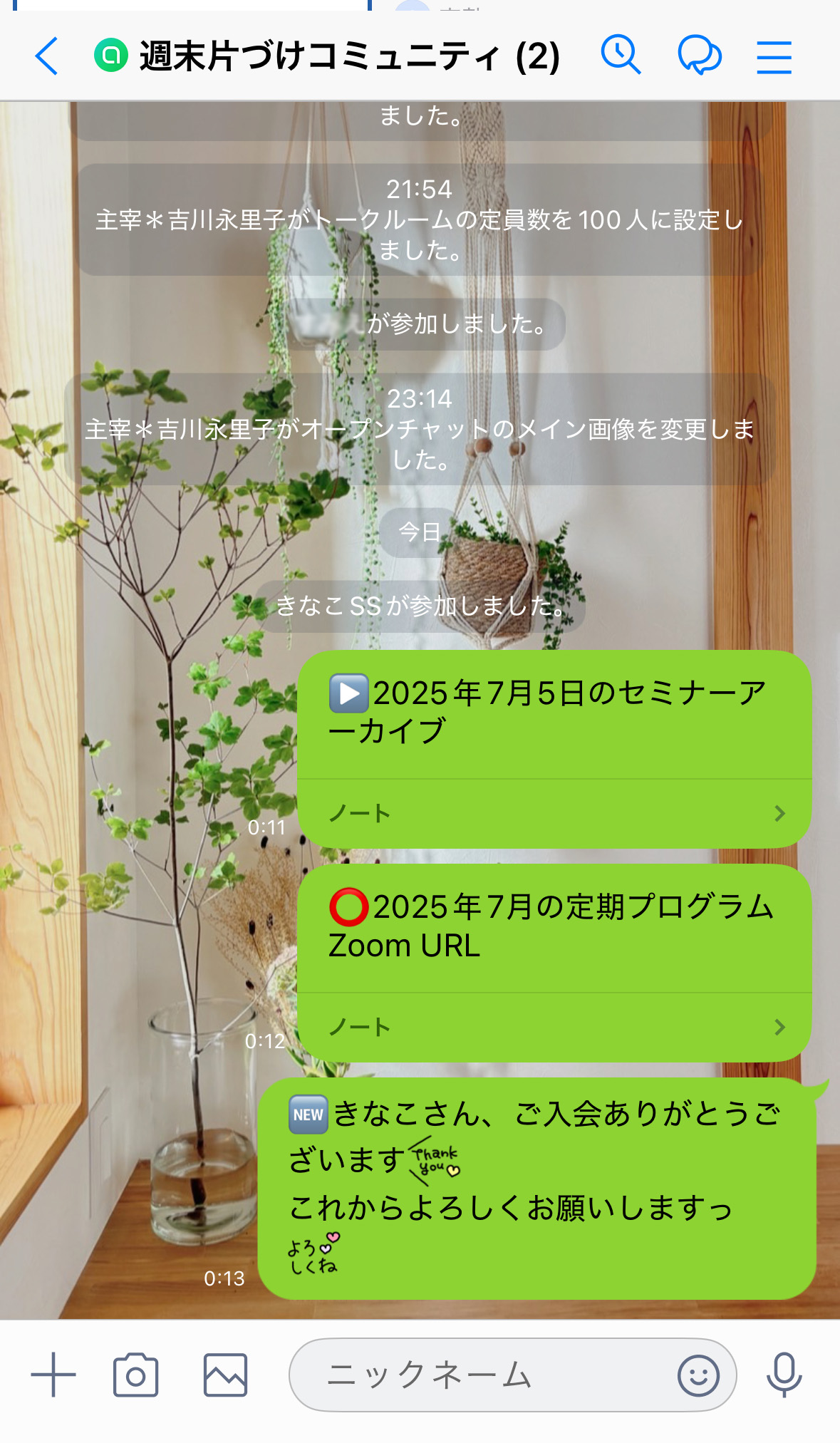The width and height of the screenshot is (840, 1443).
Task: Open the emoji and sticker picker
Action: (x=698, y=1375)
